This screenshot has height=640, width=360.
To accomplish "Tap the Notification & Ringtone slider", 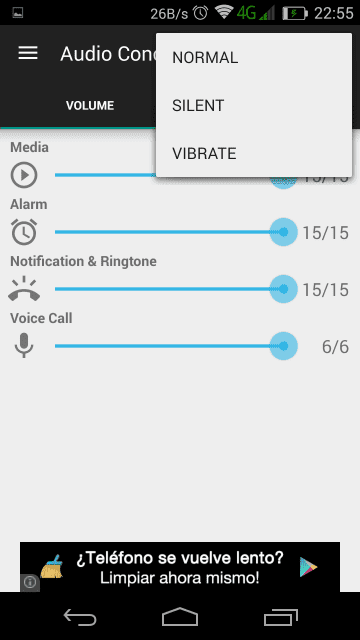I will click(x=176, y=289).
